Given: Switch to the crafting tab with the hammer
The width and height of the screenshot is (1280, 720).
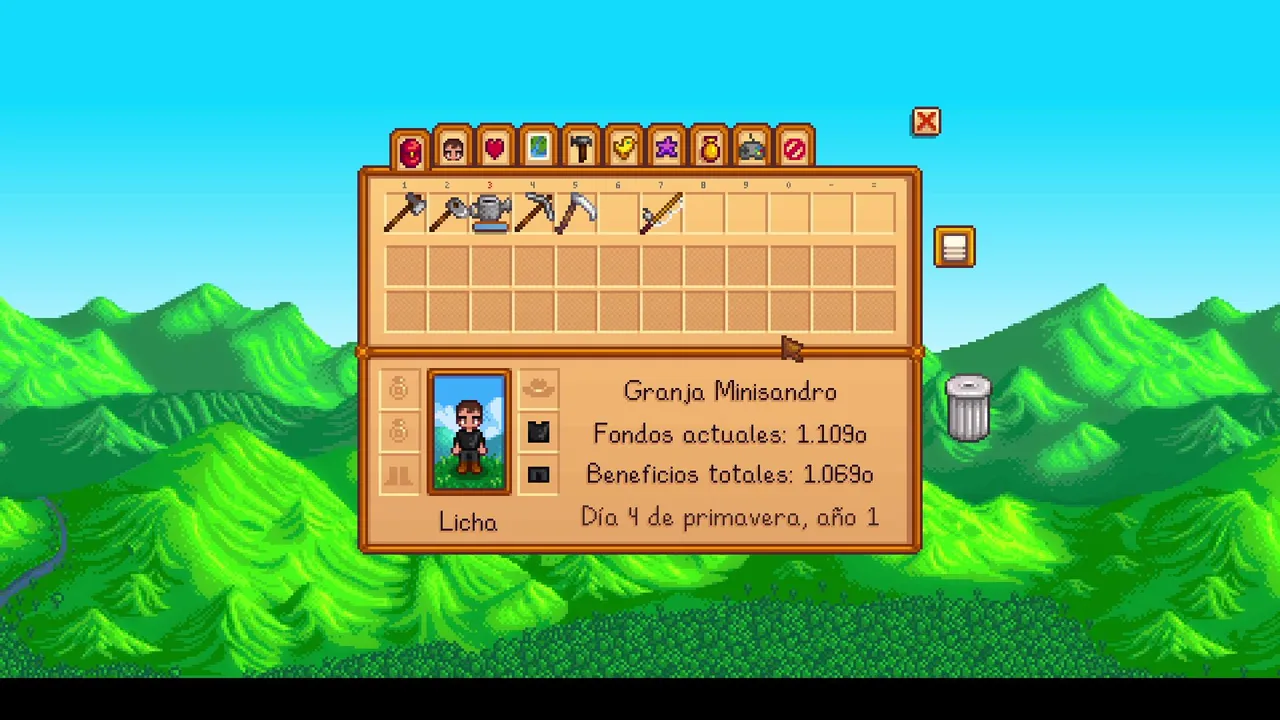Looking at the screenshot, I should [x=581, y=149].
